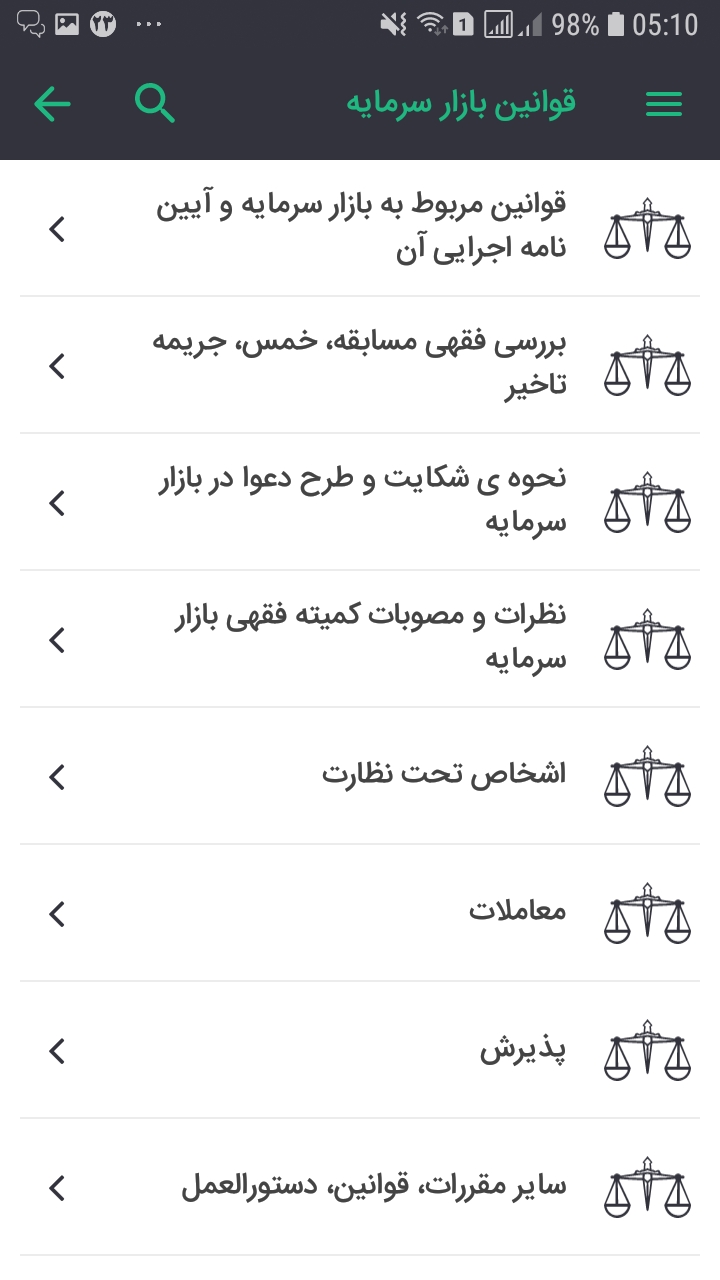The width and height of the screenshot is (720, 1280).
Task: Tap the green back arrow
Action: [52, 103]
